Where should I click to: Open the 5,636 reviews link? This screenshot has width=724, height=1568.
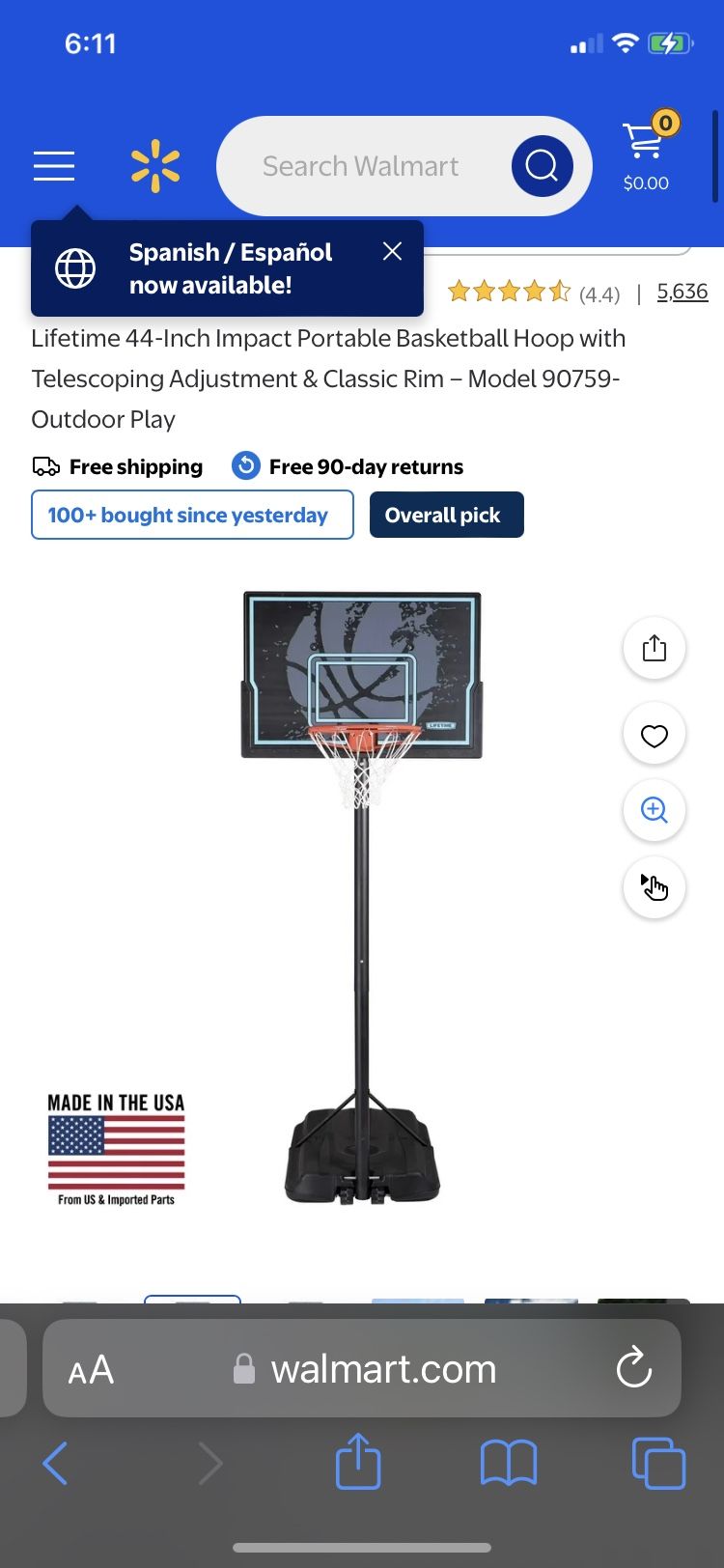[x=682, y=291]
